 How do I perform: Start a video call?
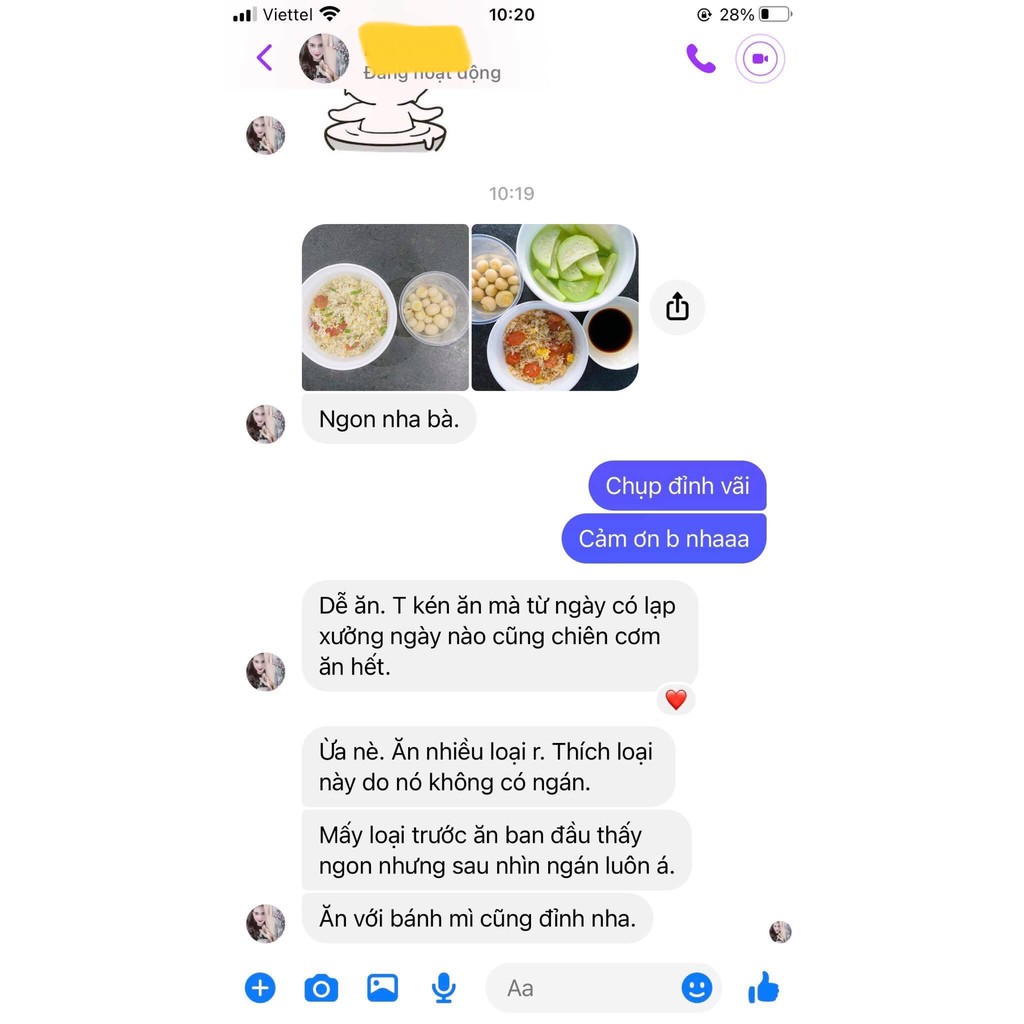(x=760, y=59)
